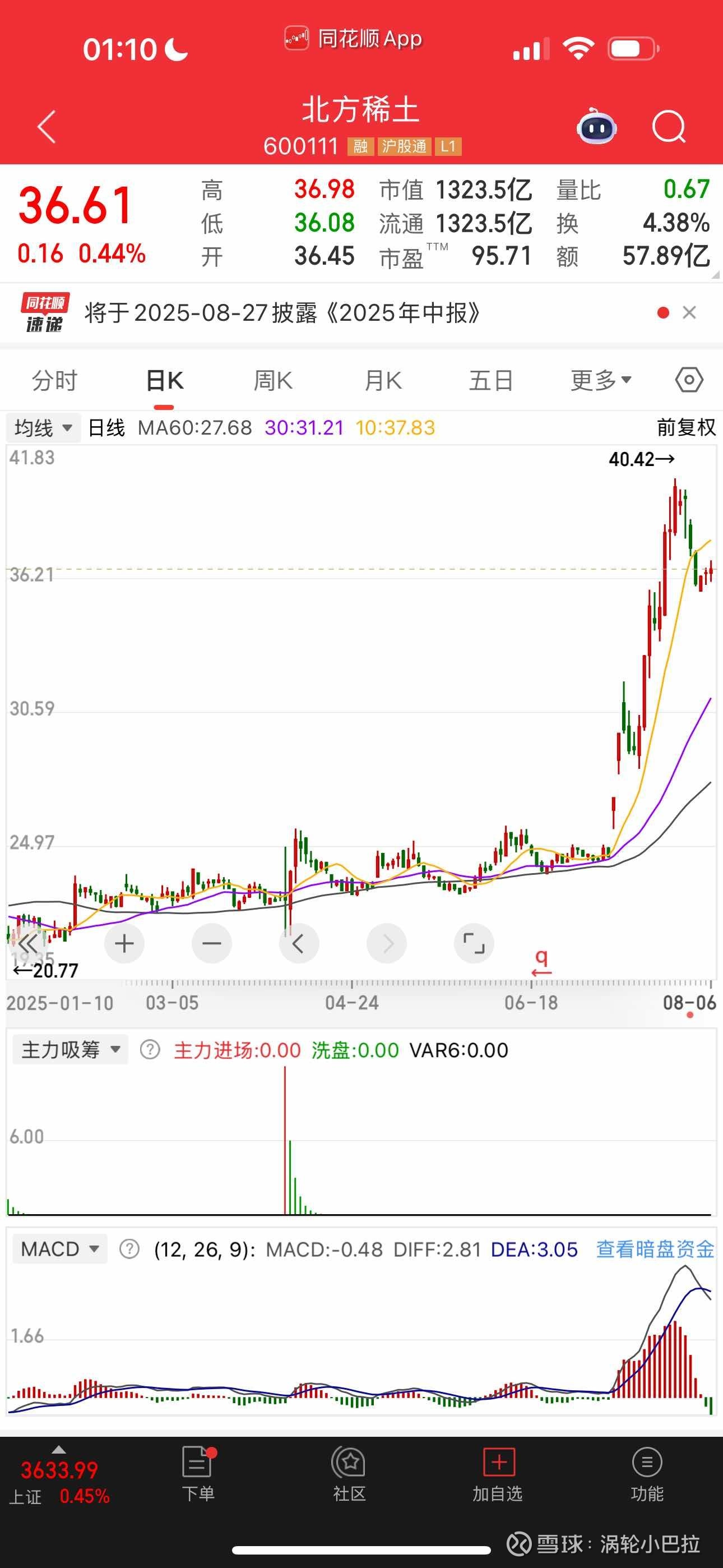Image resolution: width=723 pixels, height=1568 pixels.
Task: Dismiss the 2025年中报 notice with the × button
Action: pos(690,313)
